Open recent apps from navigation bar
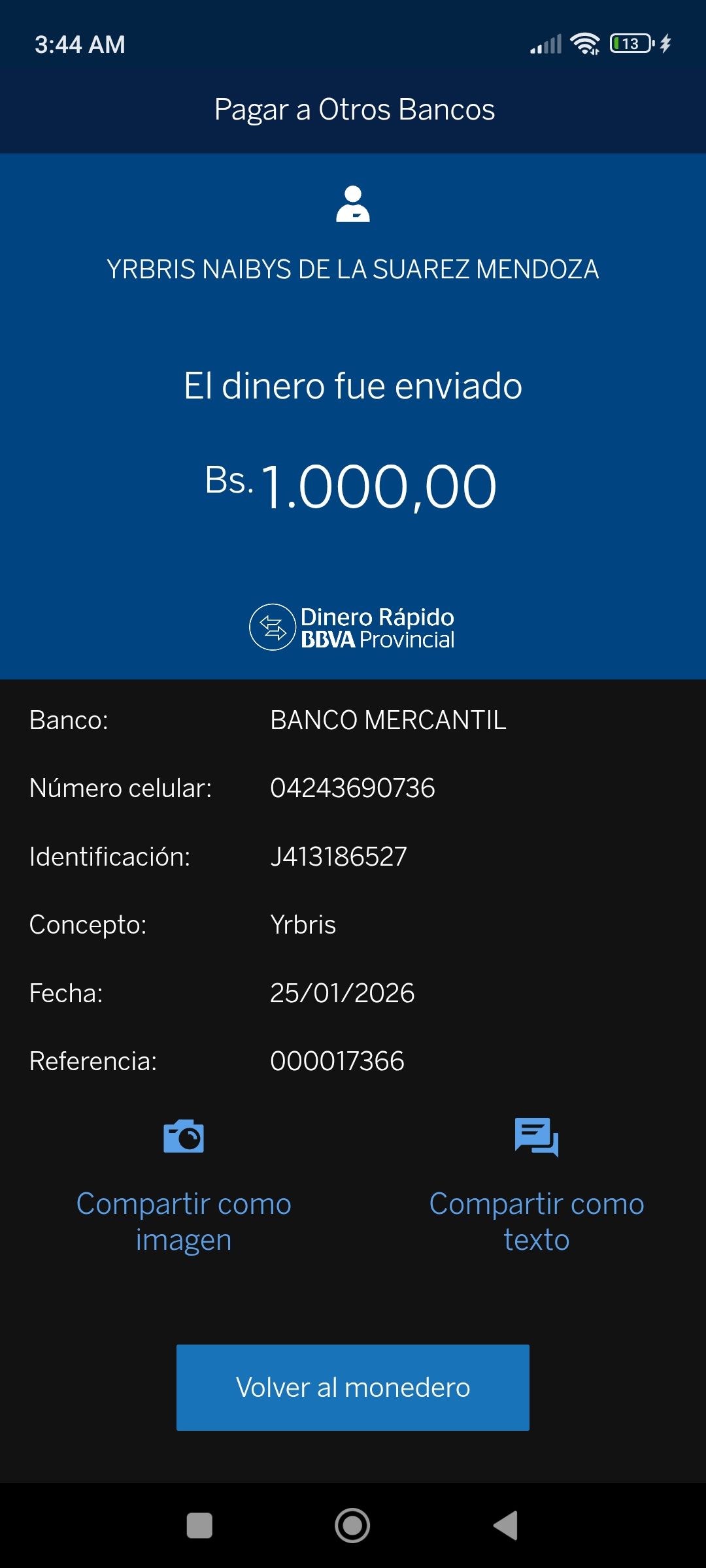The height and width of the screenshot is (1568, 706). tap(199, 1526)
